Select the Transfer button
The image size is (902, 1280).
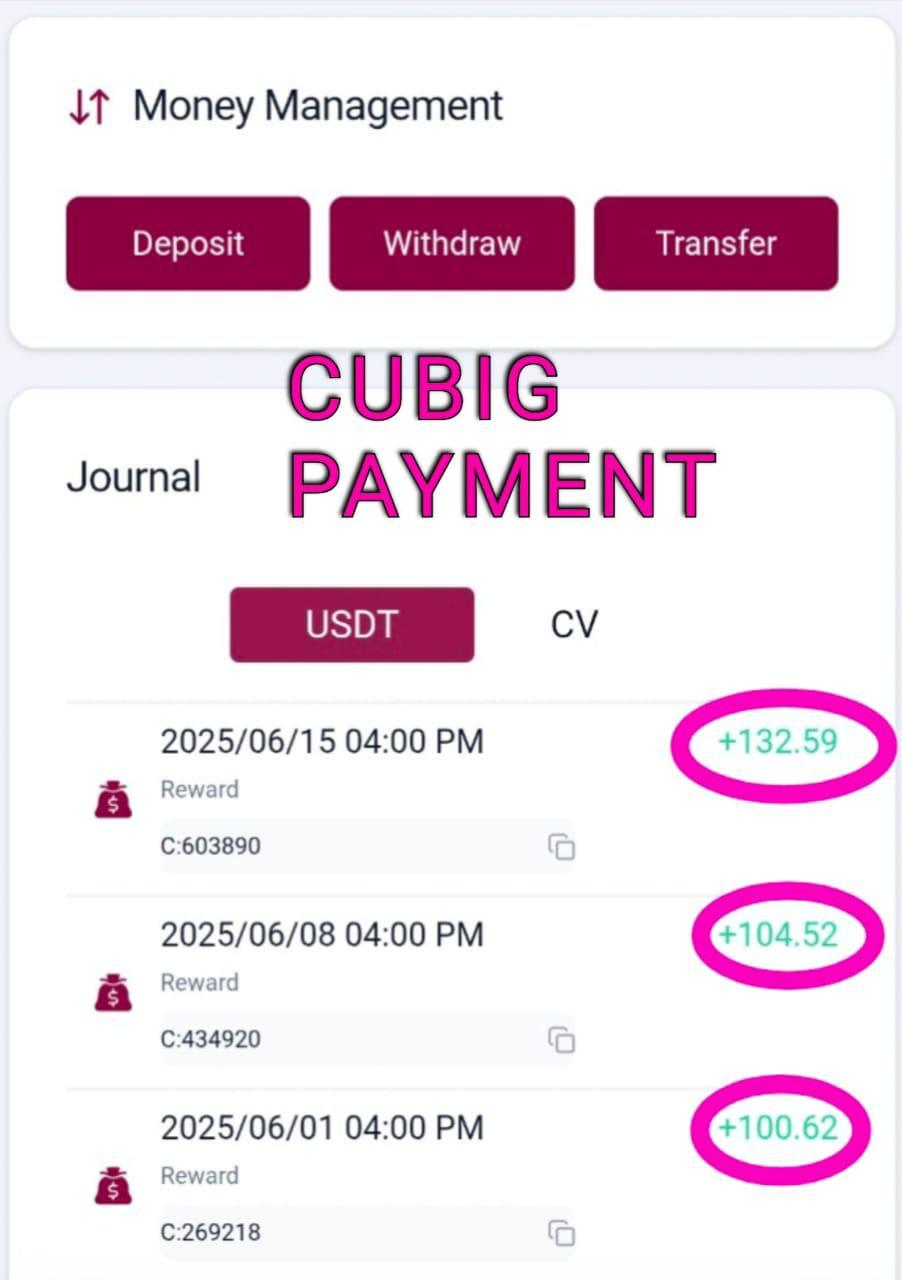coord(716,244)
